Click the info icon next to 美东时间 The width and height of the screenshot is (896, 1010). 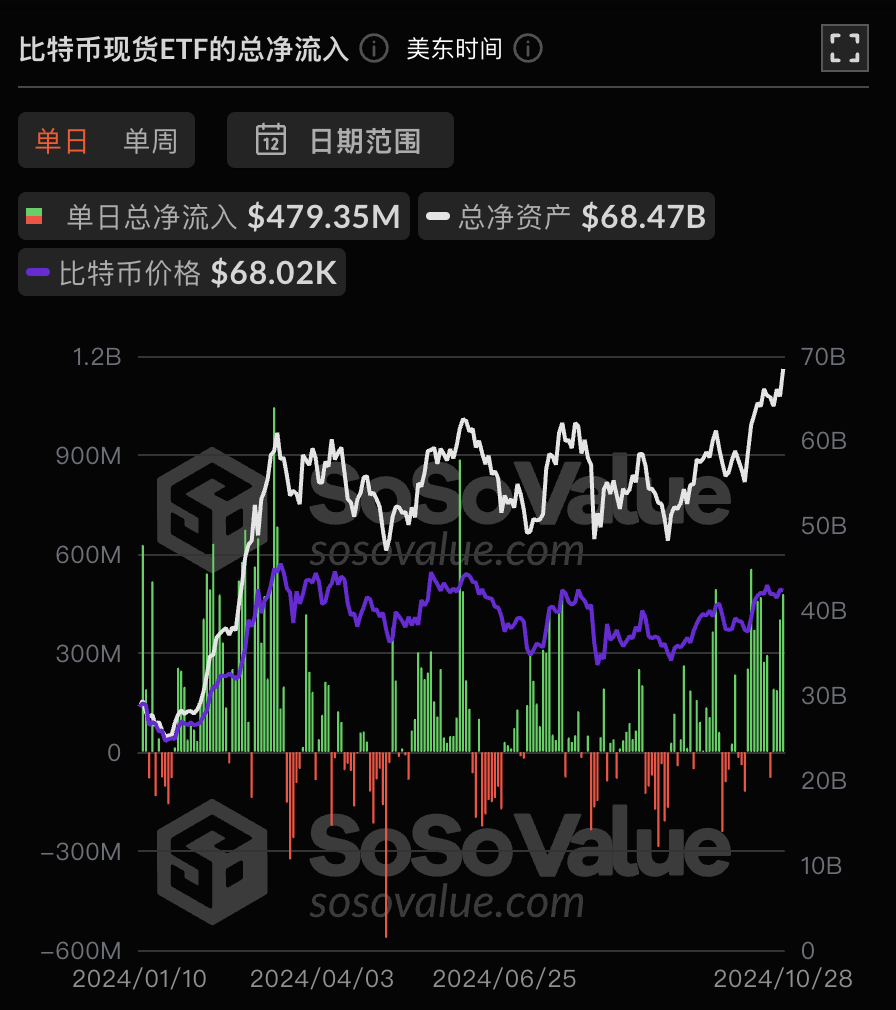[x=527, y=48]
